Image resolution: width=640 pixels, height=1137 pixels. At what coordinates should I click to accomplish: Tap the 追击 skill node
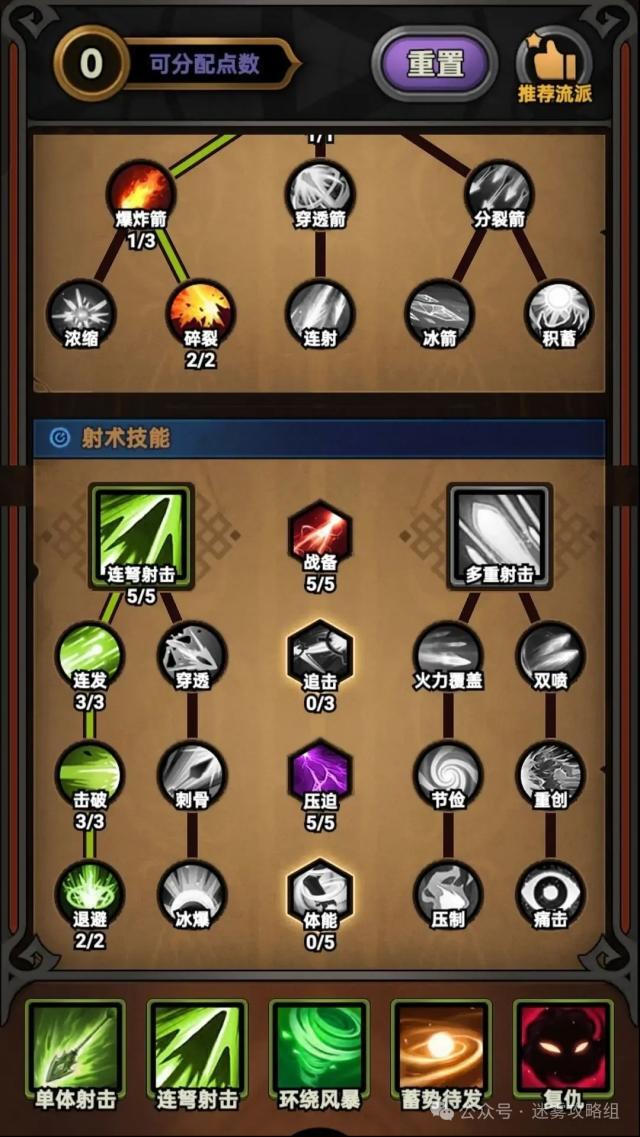[x=320, y=654]
